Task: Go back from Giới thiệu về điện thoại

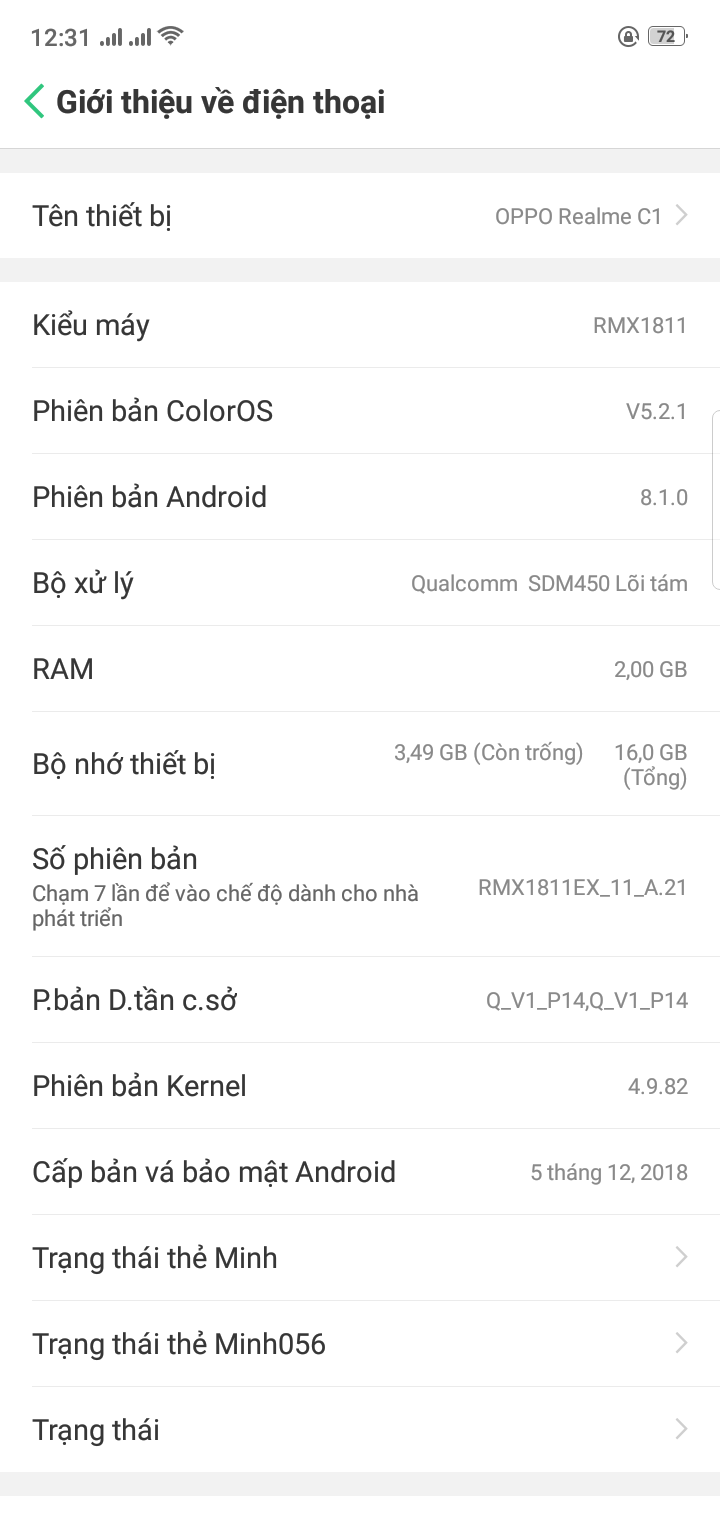Action: [x=35, y=102]
